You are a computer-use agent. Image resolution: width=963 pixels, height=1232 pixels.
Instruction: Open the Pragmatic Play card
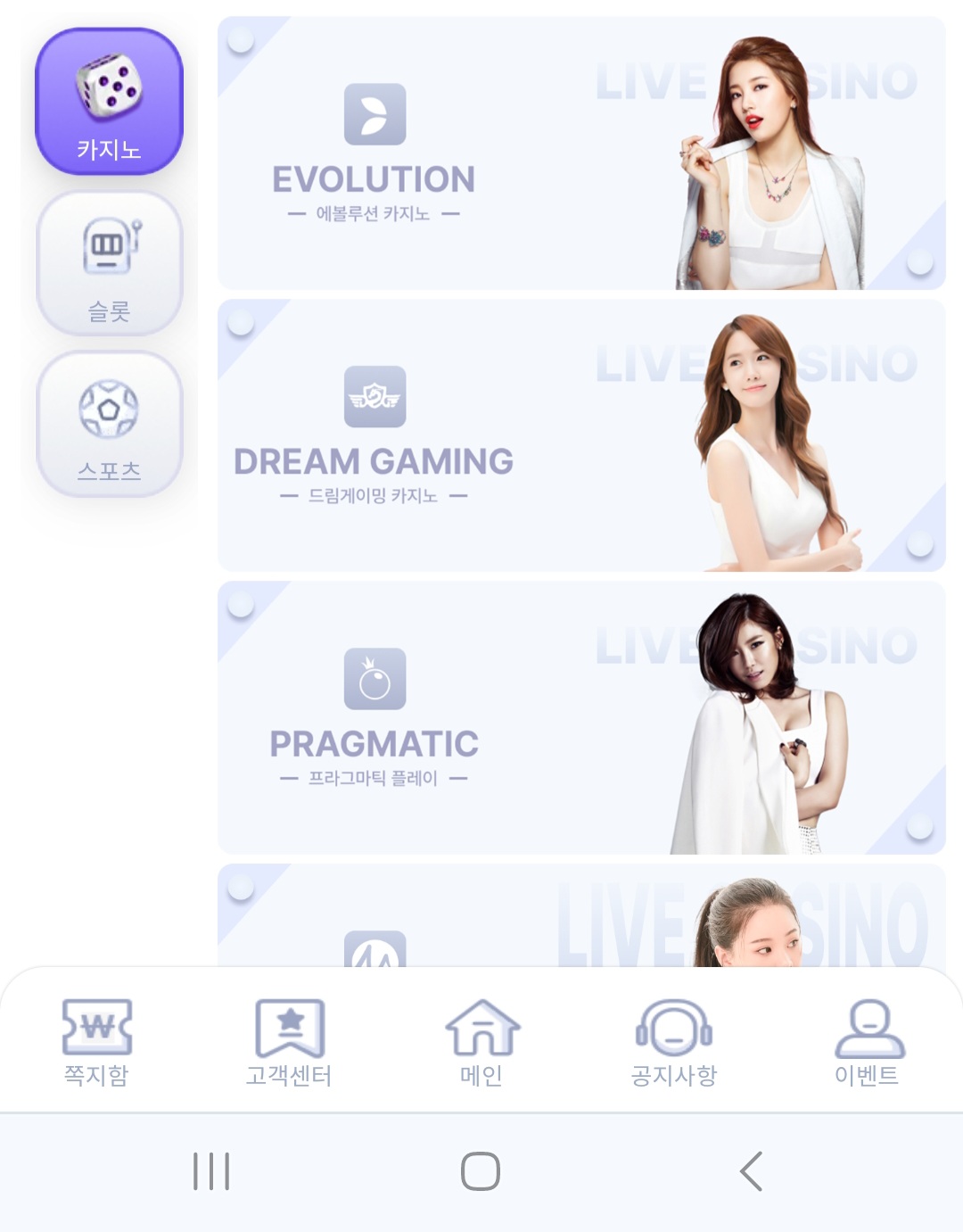580,718
